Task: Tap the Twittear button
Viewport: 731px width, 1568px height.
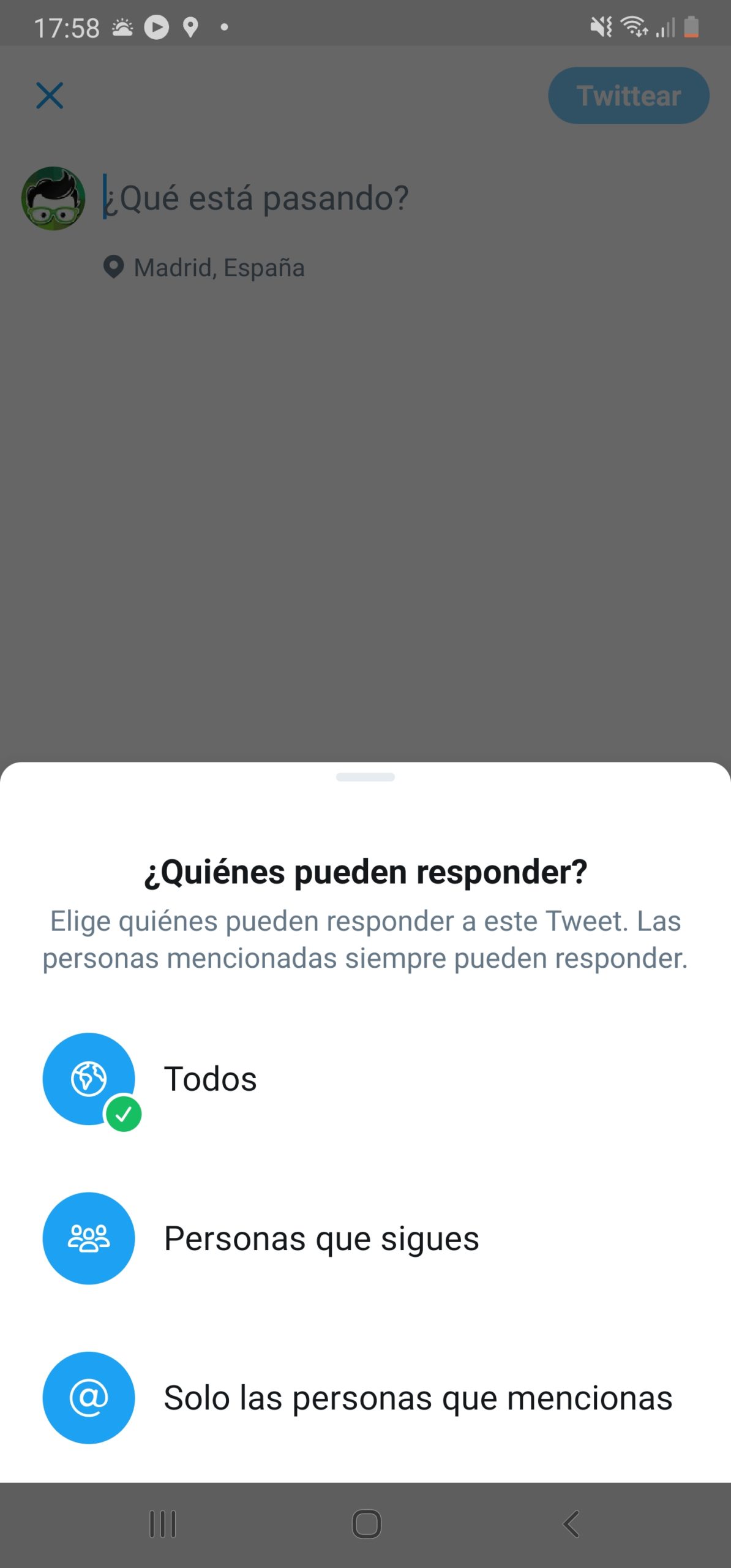Action: [x=628, y=96]
